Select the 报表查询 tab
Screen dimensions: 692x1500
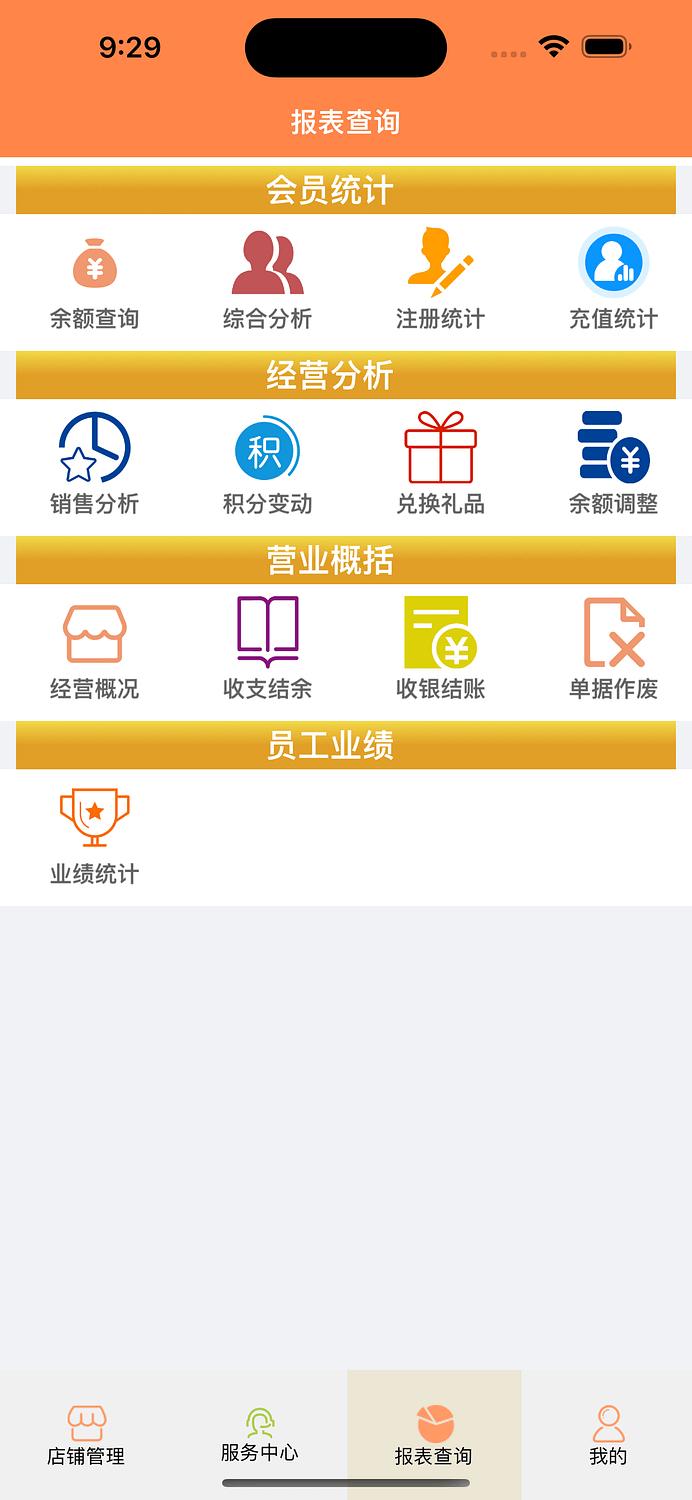coord(434,1436)
